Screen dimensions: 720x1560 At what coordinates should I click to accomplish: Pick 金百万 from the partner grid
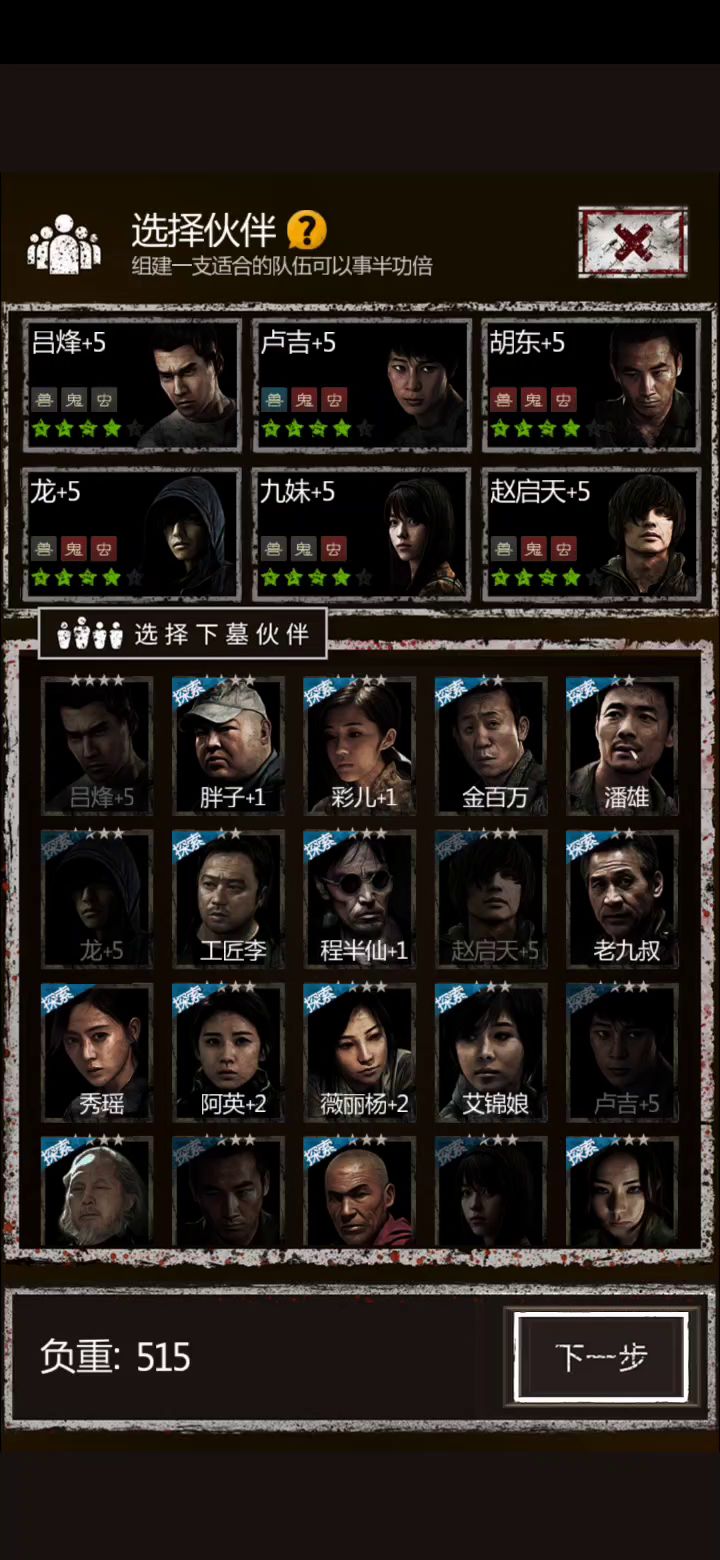point(491,745)
